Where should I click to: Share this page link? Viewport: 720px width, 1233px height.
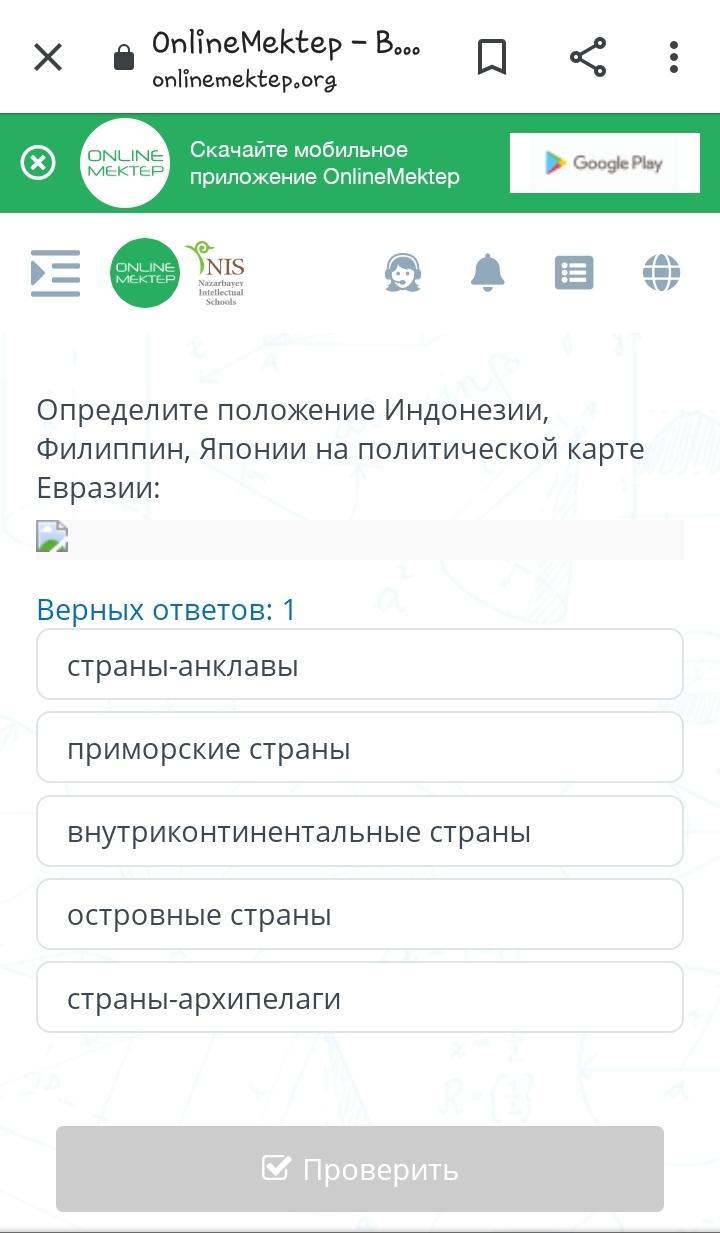coord(588,57)
